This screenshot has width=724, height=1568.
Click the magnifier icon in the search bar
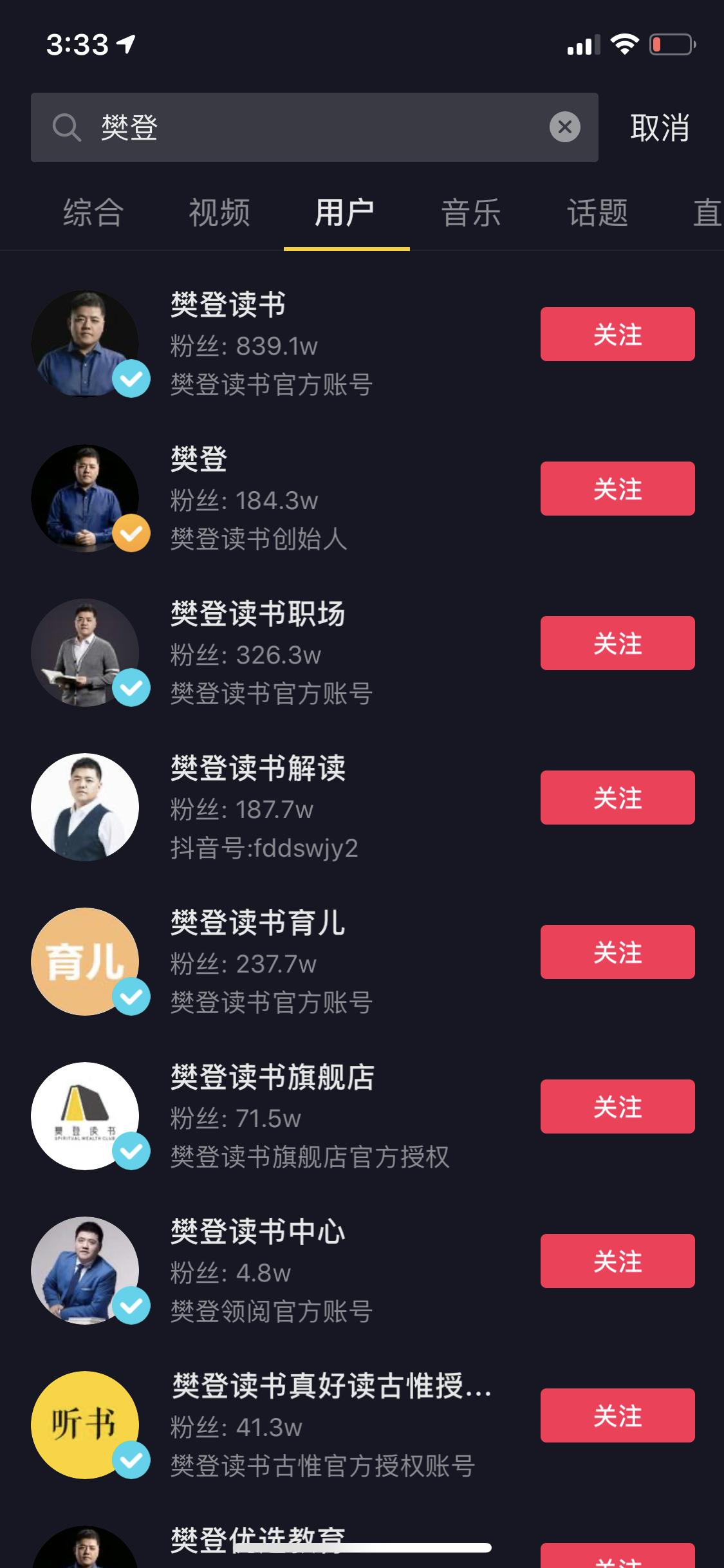click(x=68, y=127)
